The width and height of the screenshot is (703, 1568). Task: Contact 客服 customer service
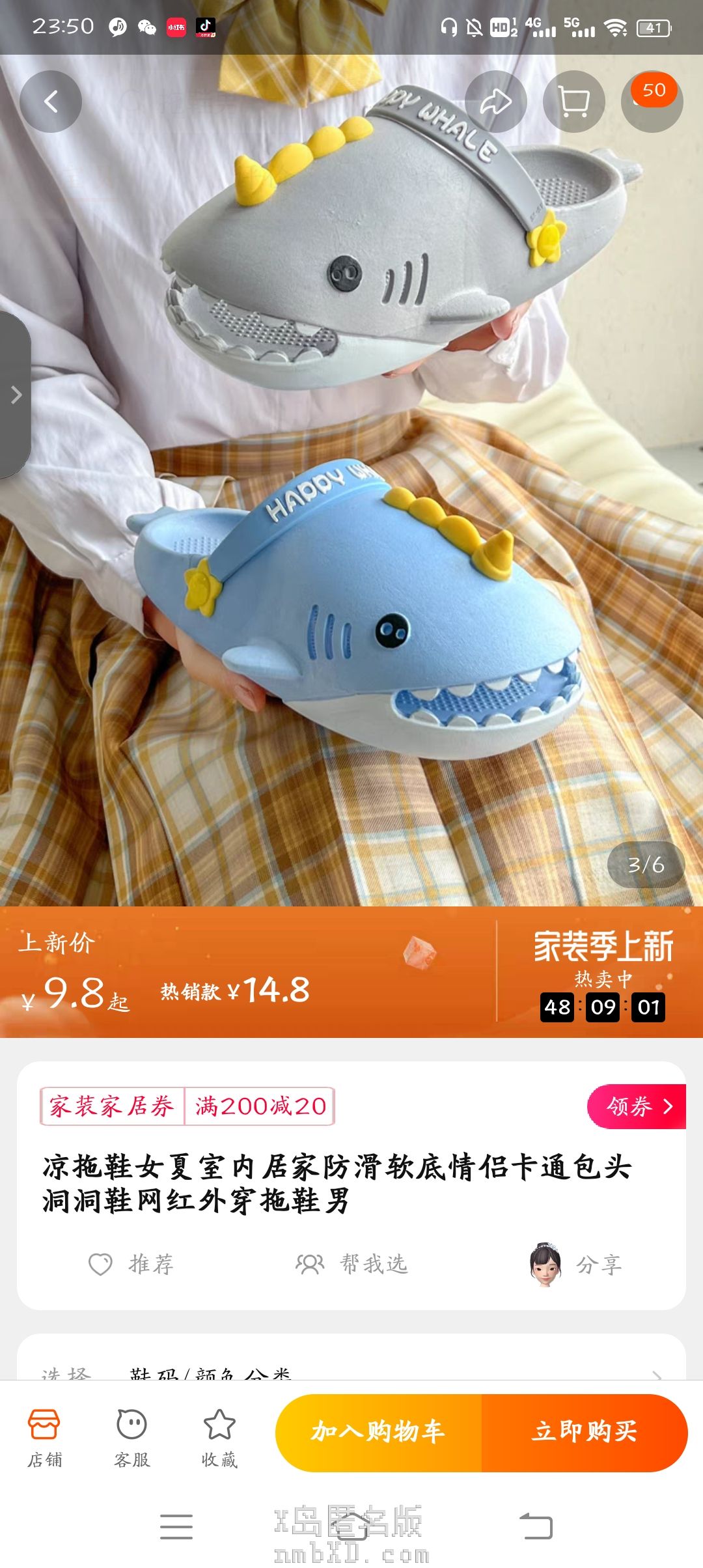pyautogui.click(x=131, y=1438)
